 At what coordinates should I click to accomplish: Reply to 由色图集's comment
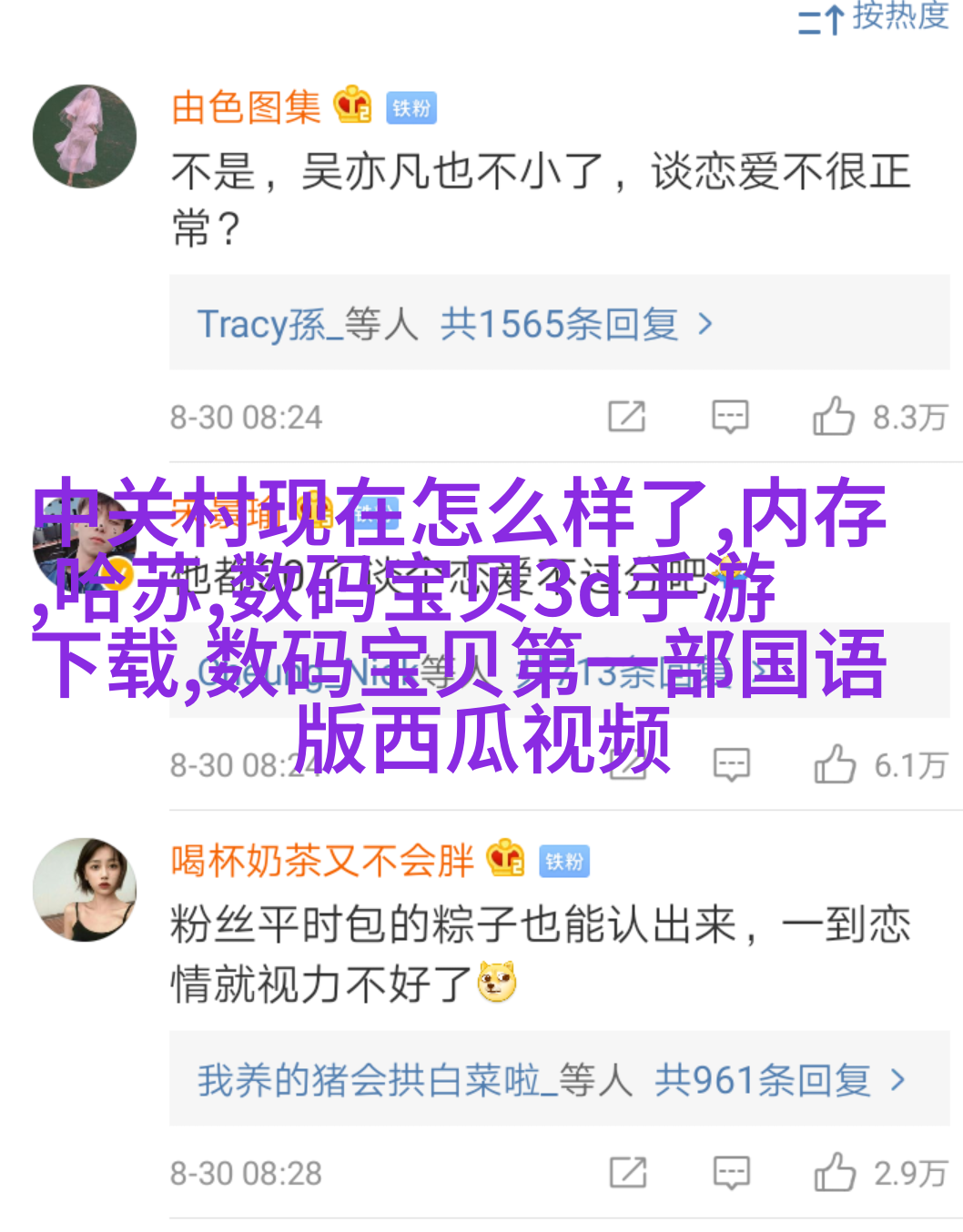tap(730, 417)
